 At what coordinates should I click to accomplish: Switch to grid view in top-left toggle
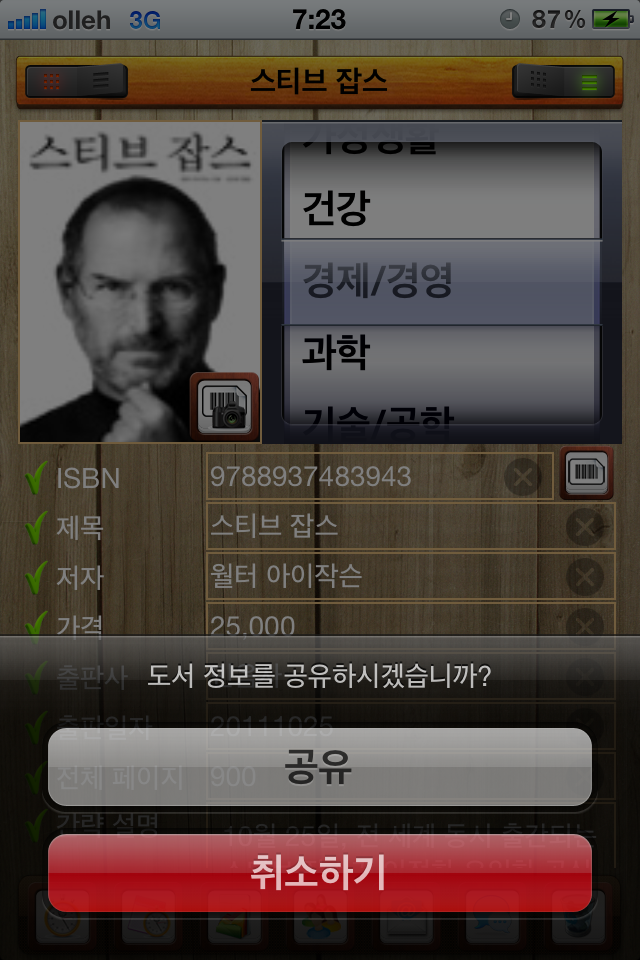(51, 82)
